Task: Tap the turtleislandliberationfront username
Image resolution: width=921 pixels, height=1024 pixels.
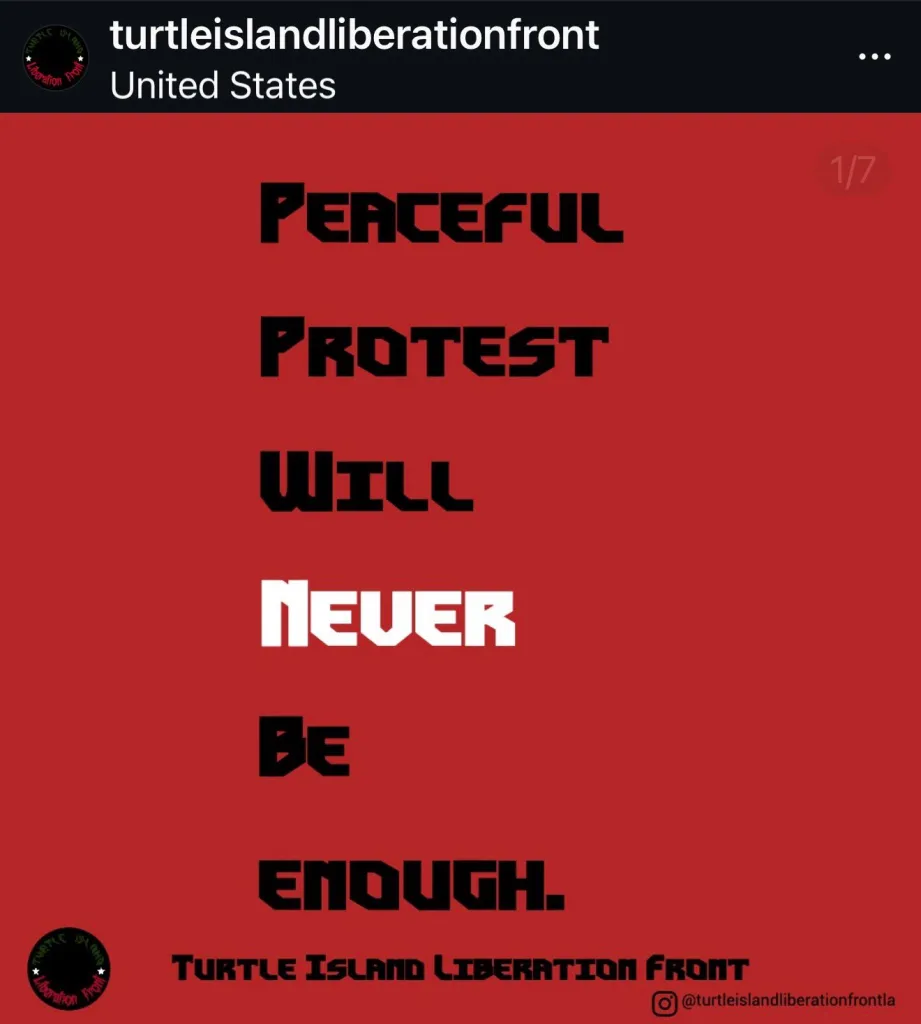Action: pyautogui.click(x=354, y=35)
